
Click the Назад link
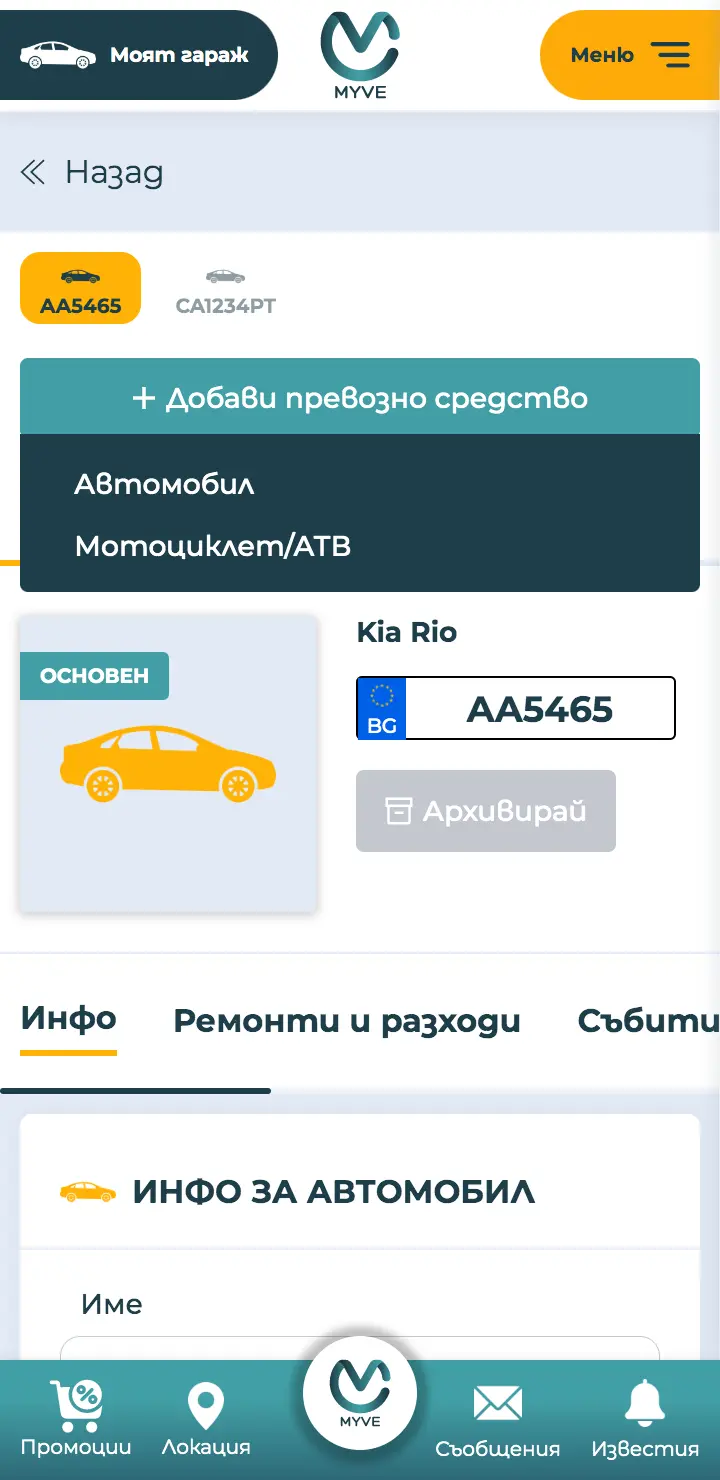(115, 171)
